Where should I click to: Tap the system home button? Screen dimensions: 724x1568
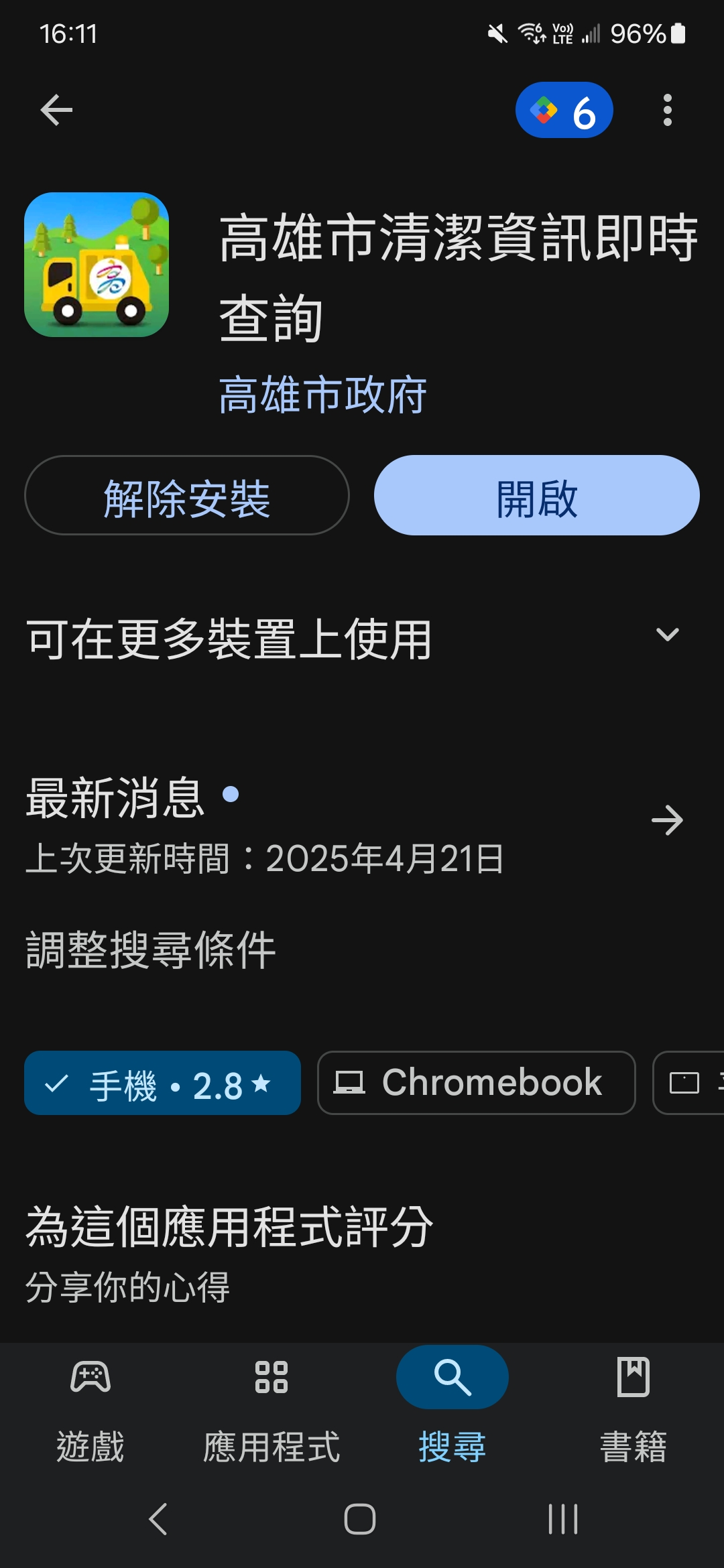point(360,1519)
